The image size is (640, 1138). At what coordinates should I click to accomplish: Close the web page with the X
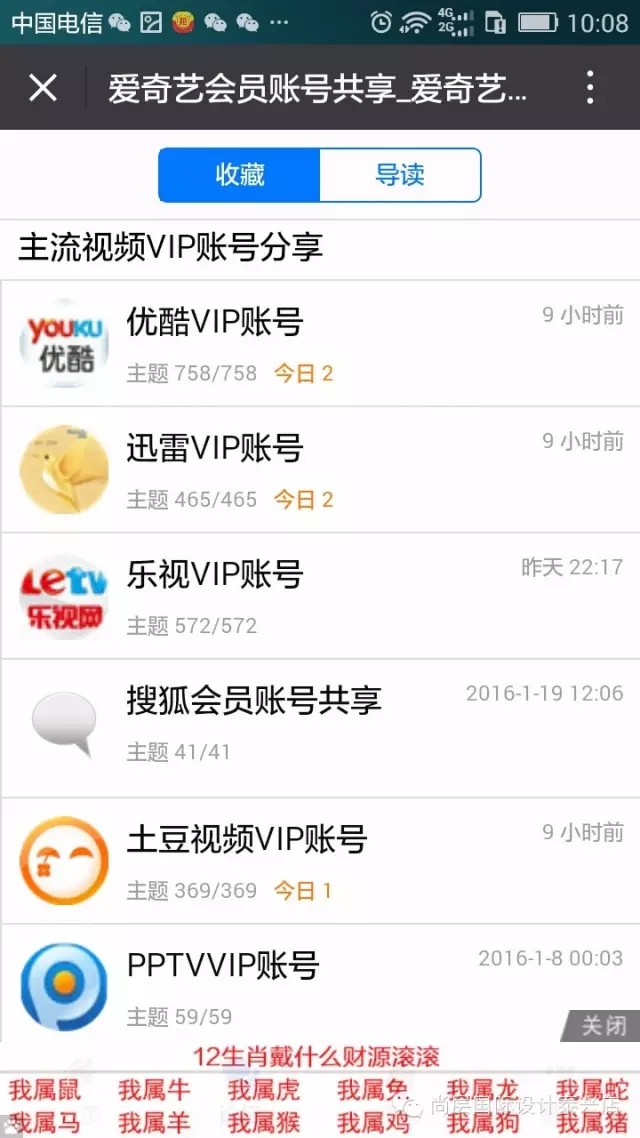click(43, 88)
